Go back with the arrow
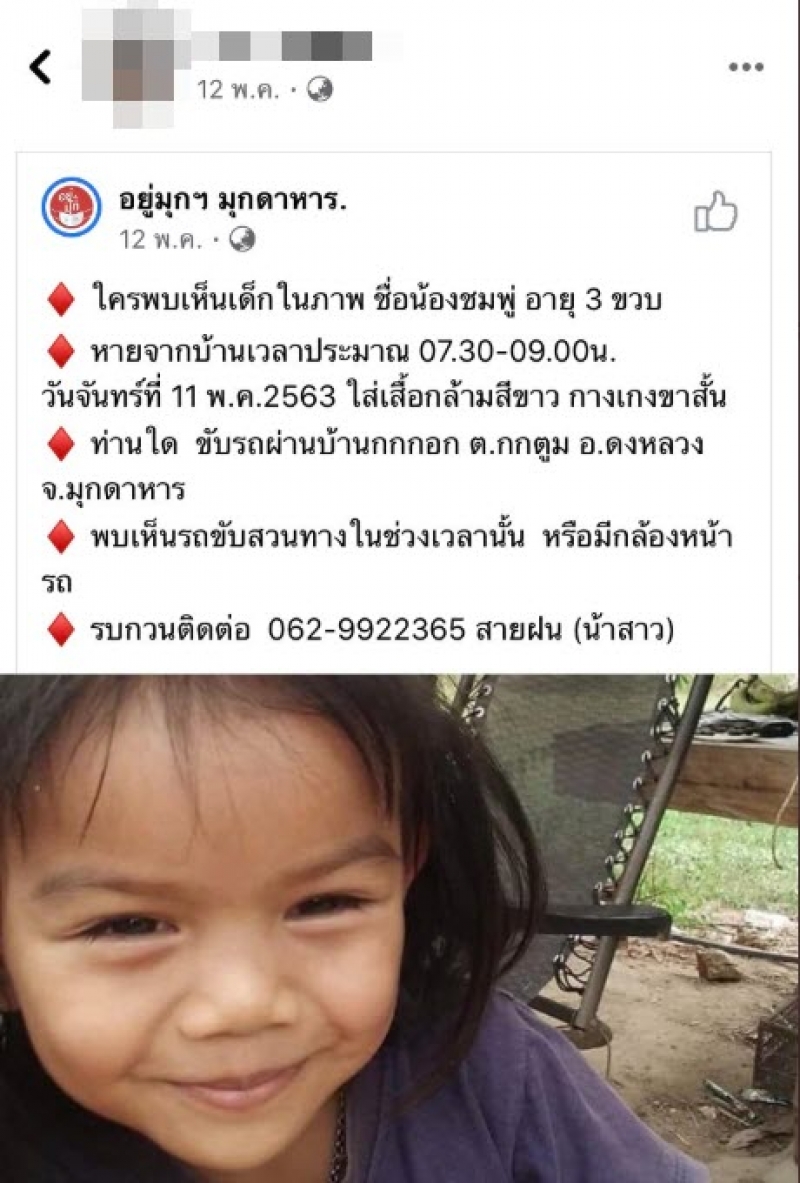The width and height of the screenshot is (800, 1183). tap(40, 67)
